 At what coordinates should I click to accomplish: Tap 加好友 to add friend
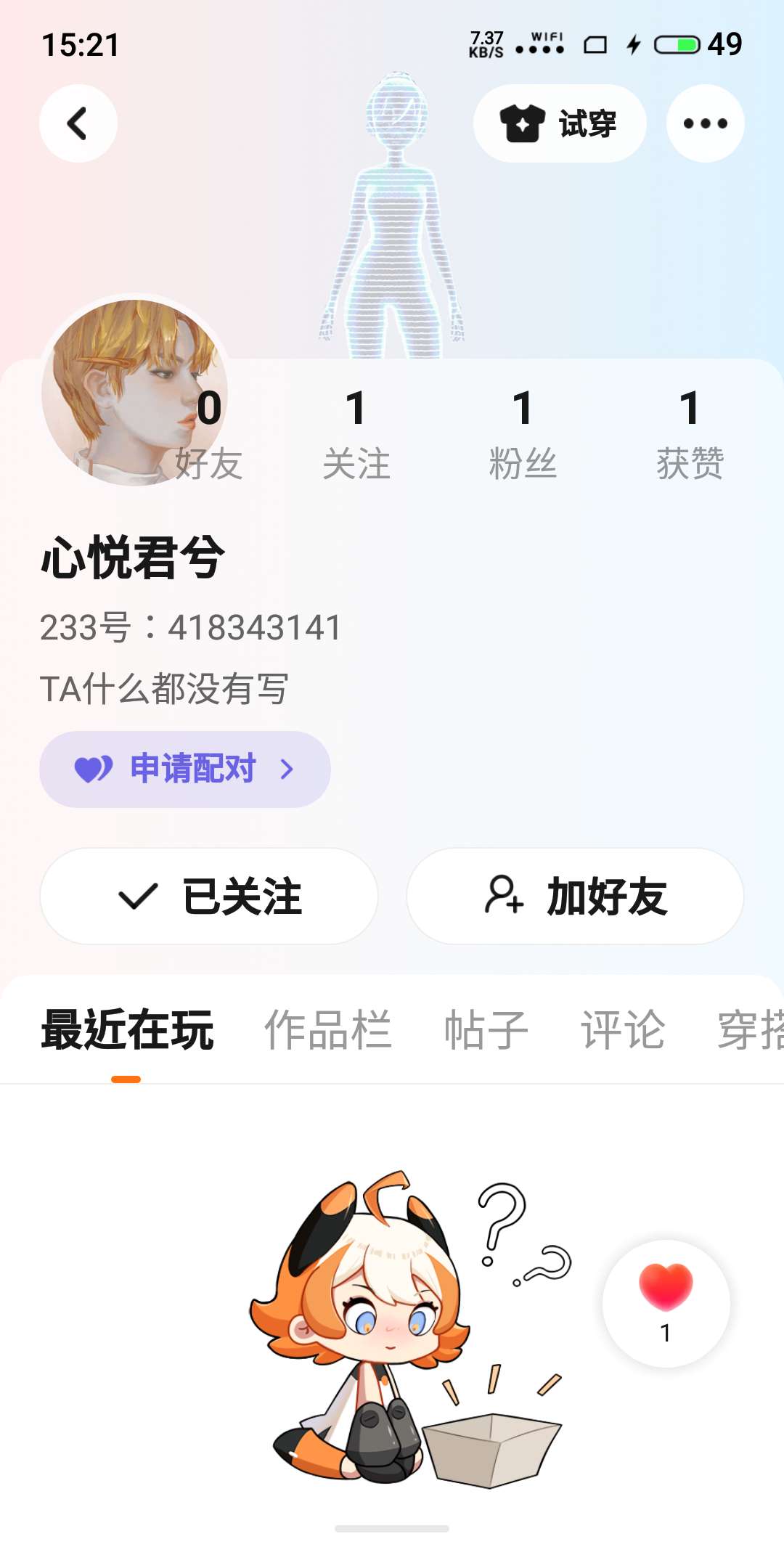[x=575, y=896]
